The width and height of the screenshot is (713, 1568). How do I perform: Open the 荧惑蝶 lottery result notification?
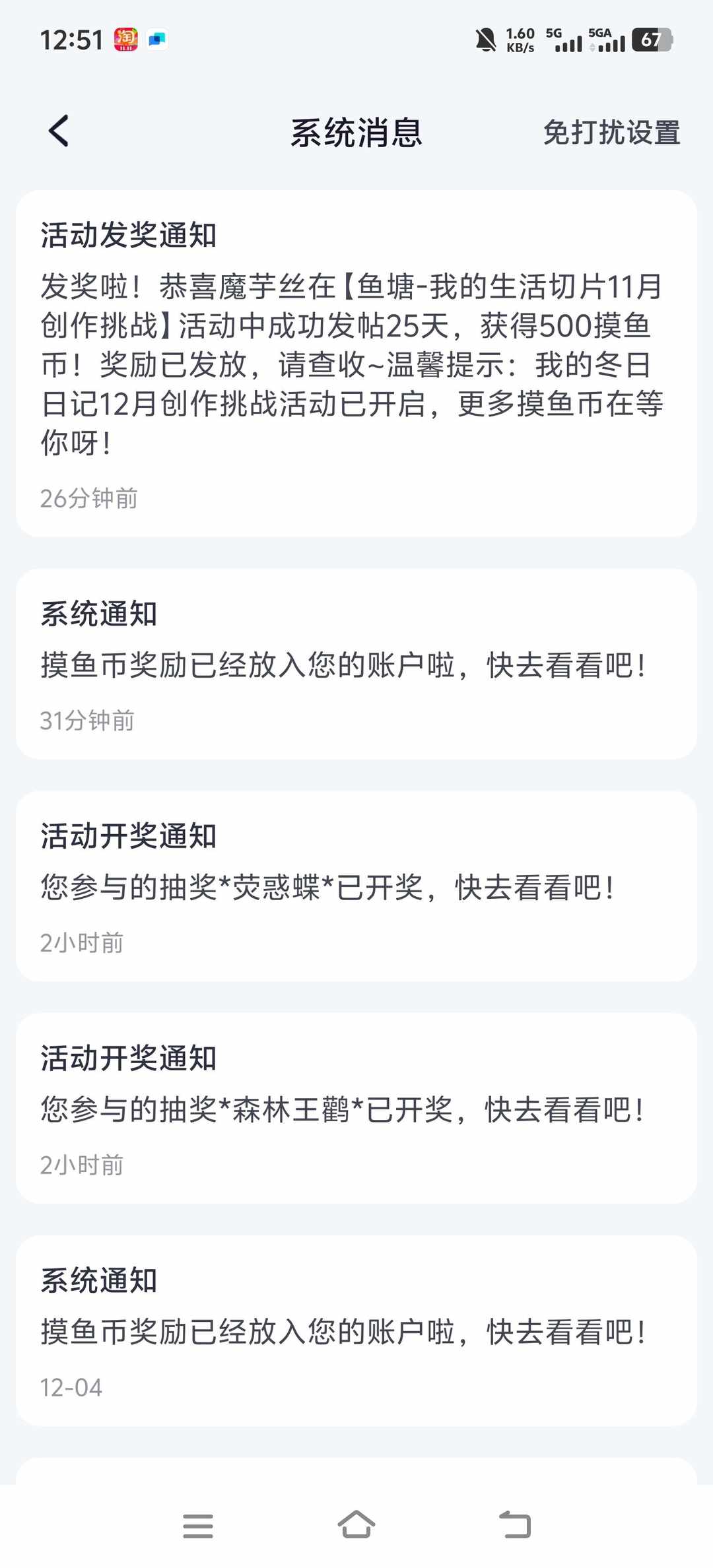pos(356,884)
